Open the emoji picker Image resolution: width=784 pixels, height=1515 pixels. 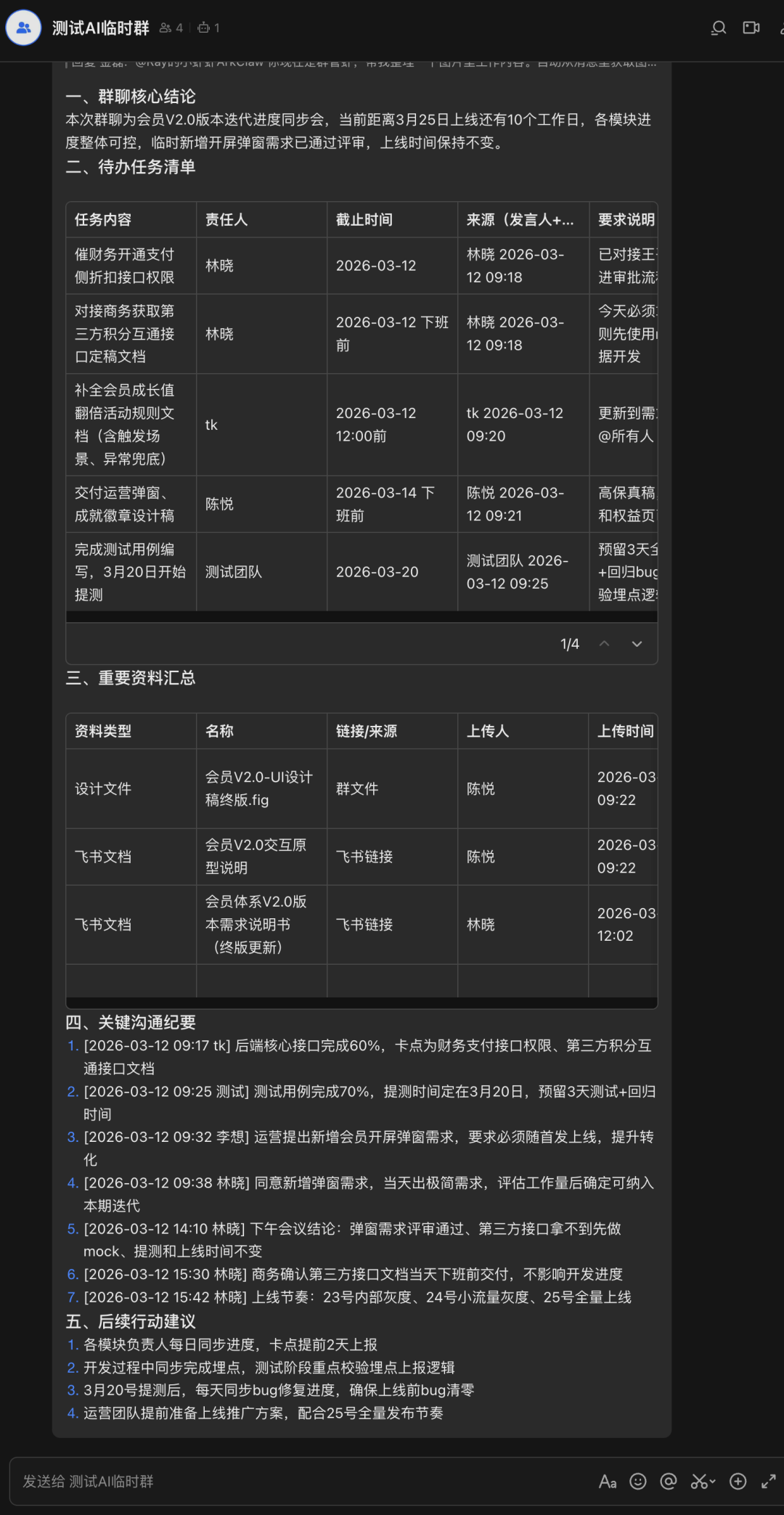tap(637, 1482)
